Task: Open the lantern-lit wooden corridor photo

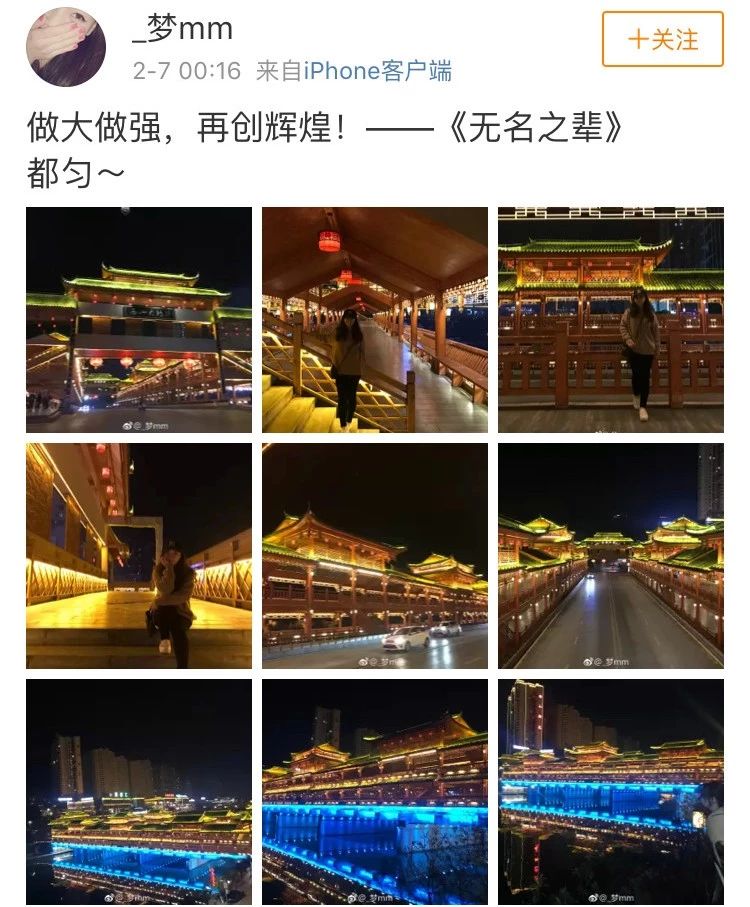Action: coord(374,320)
